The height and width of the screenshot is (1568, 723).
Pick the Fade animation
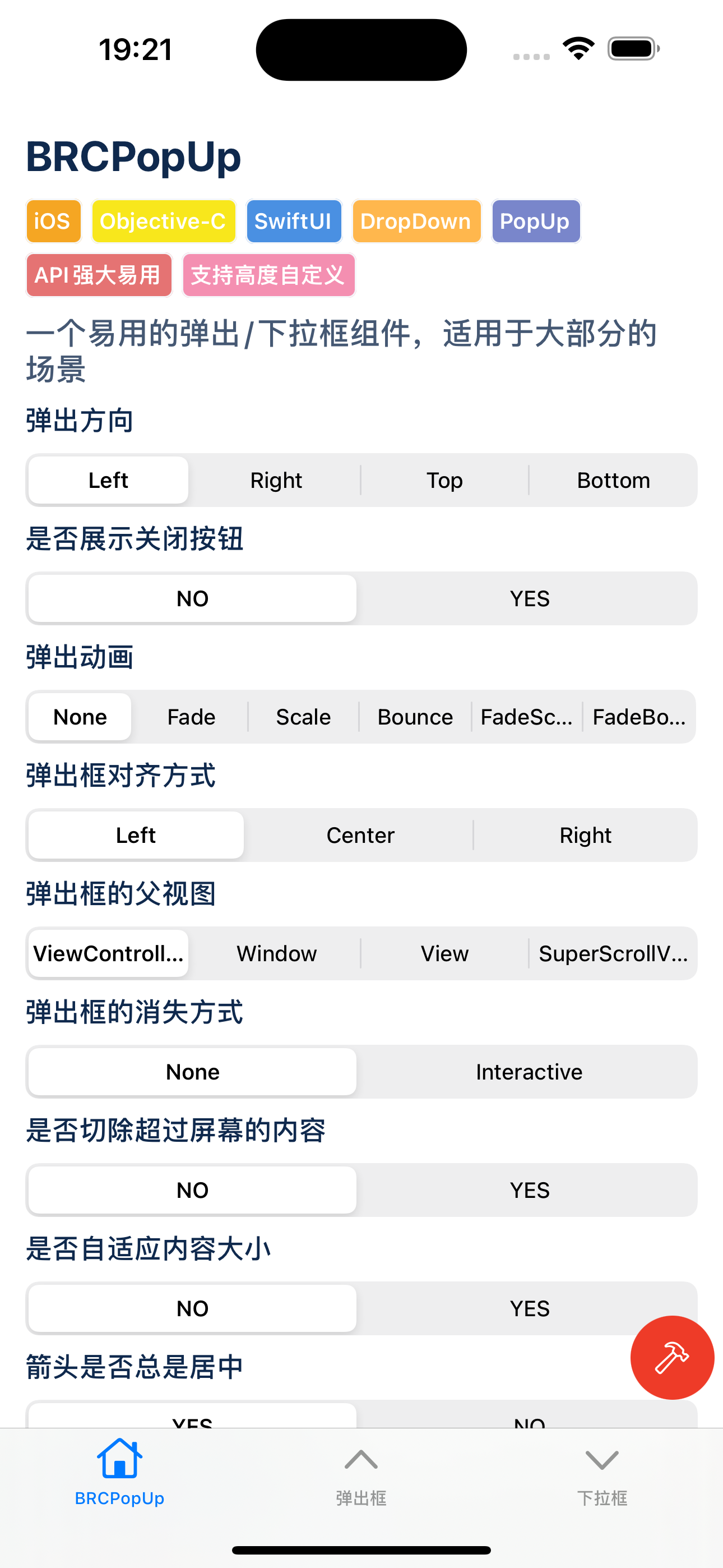click(x=191, y=717)
